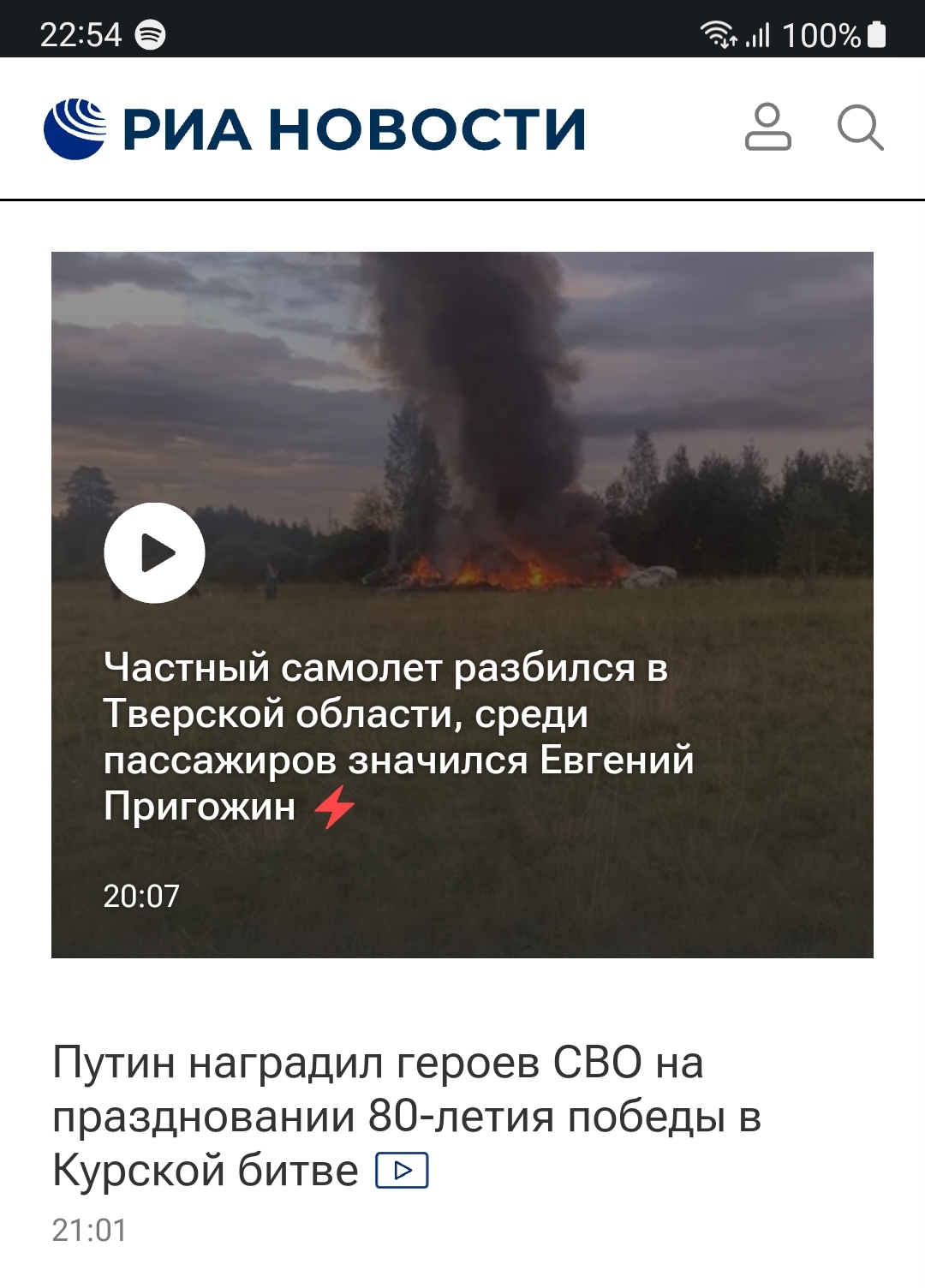This screenshot has height=1288, width=925.
Task: Open the search magnifier
Action: 859,128
